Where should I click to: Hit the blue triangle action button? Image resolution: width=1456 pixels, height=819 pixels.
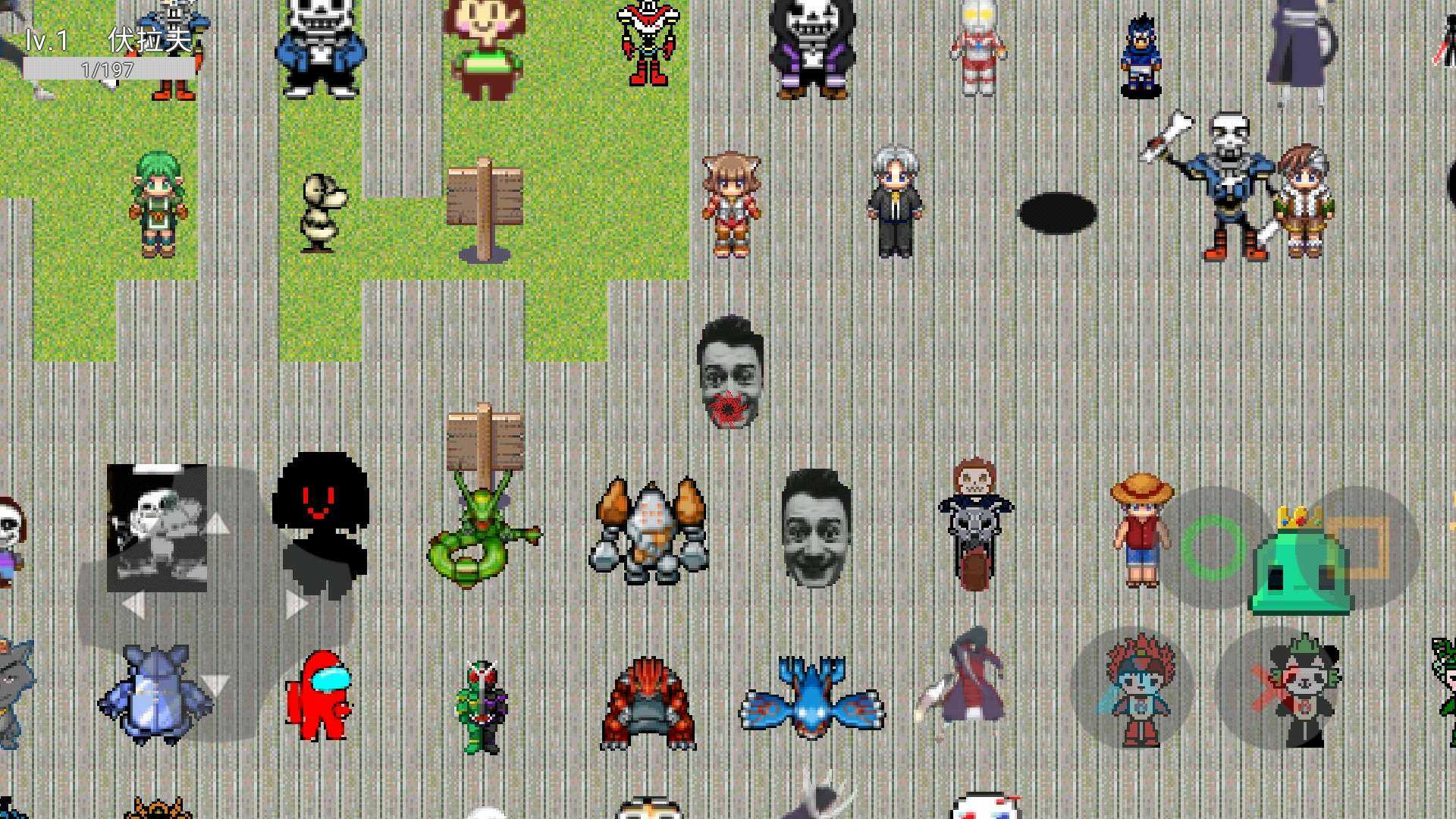pyautogui.click(x=1131, y=689)
